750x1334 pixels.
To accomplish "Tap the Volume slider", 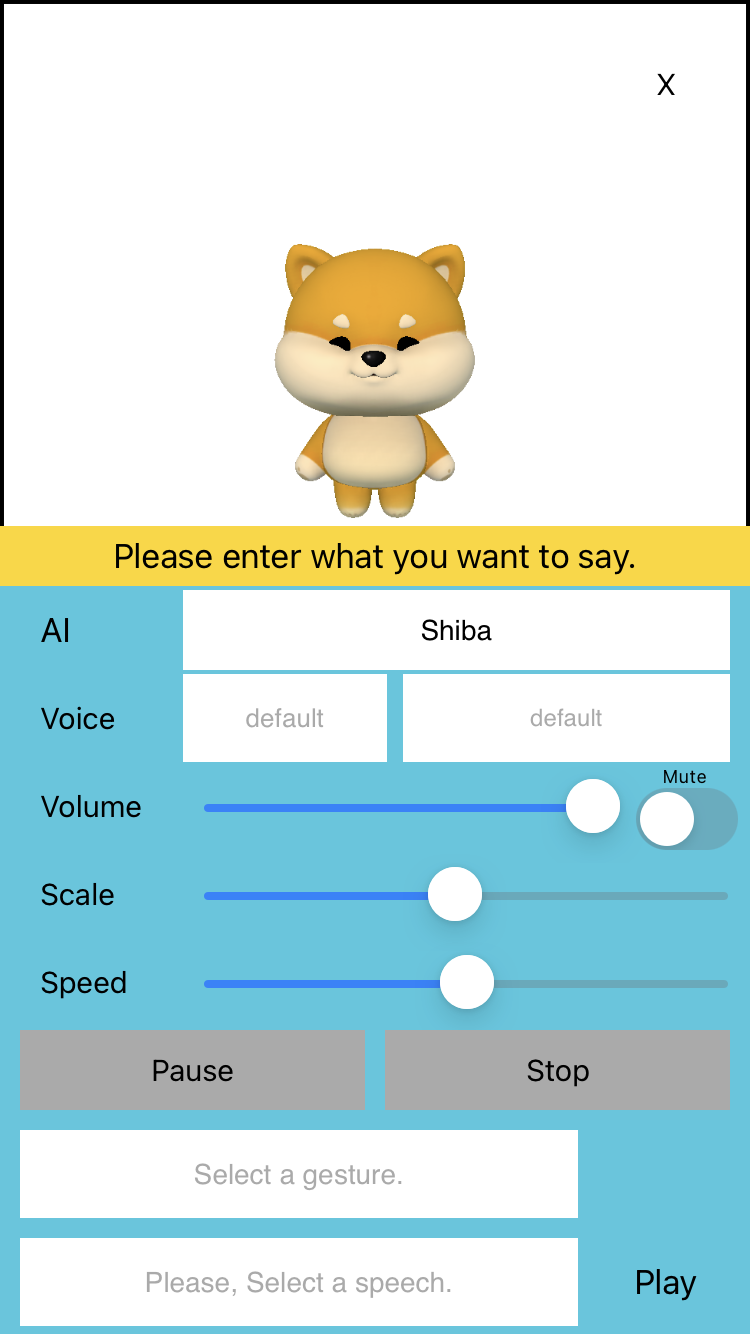I will pyautogui.click(x=412, y=807).
